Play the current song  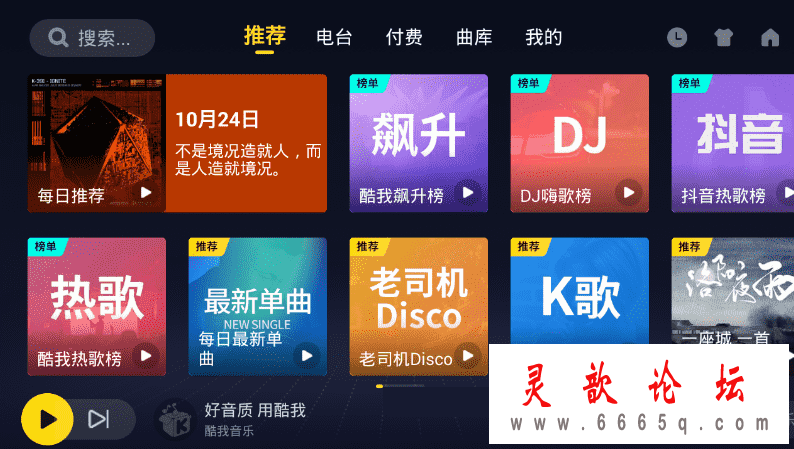click(47, 419)
